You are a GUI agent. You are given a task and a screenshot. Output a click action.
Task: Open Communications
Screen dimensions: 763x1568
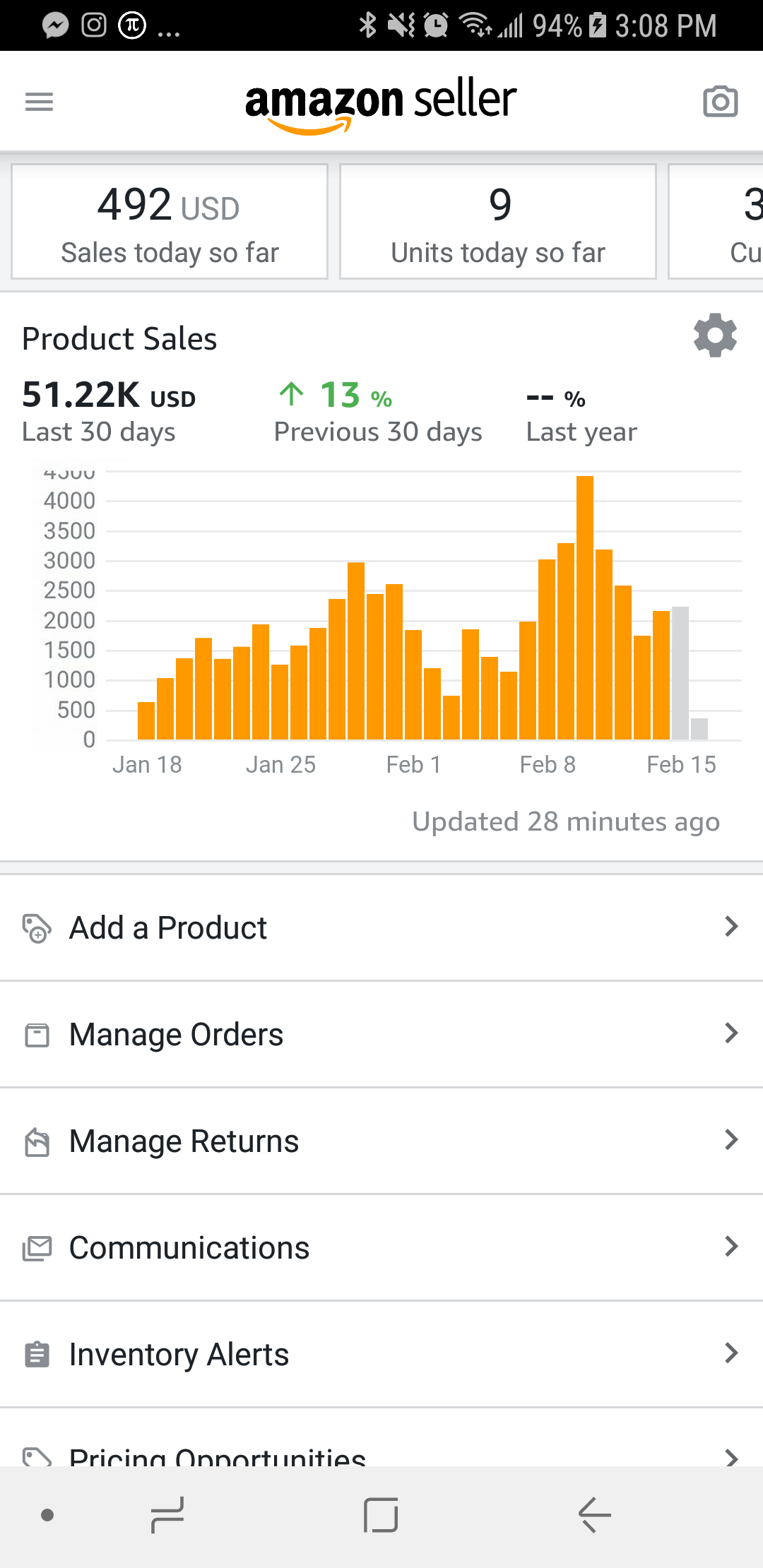pyautogui.click(x=381, y=1248)
